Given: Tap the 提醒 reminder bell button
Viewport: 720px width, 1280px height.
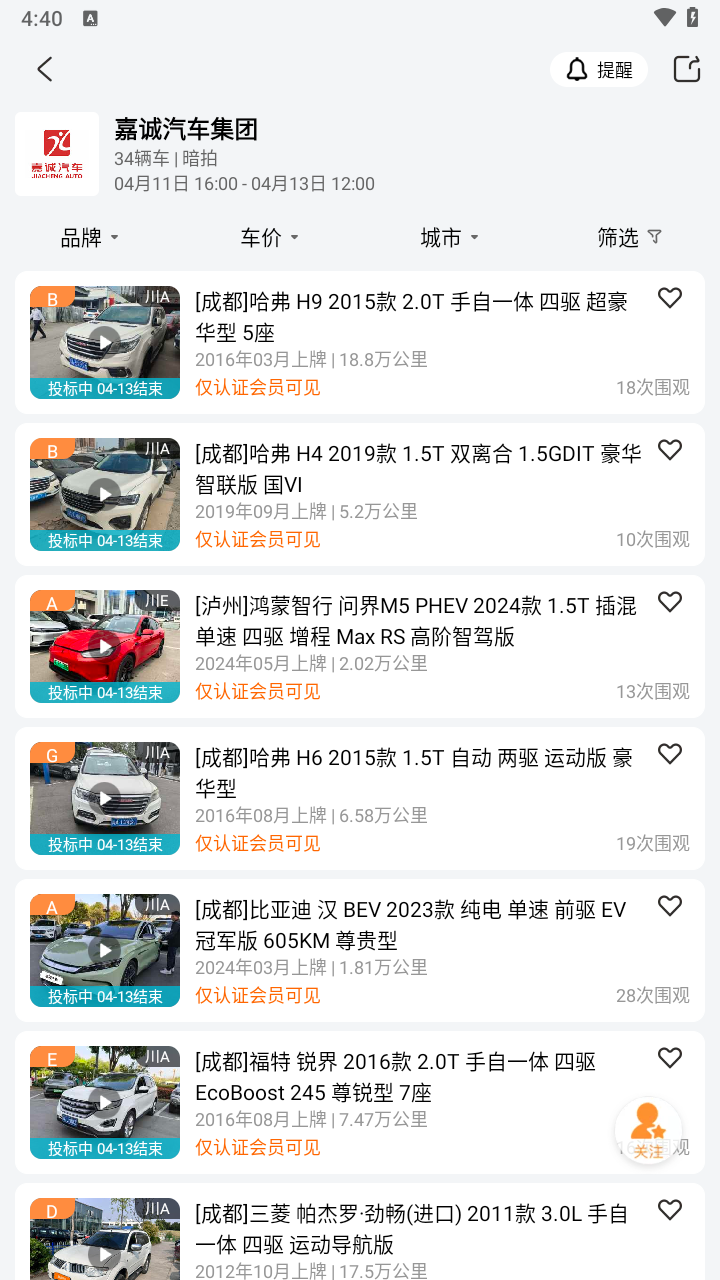Looking at the screenshot, I should [599, 69].
